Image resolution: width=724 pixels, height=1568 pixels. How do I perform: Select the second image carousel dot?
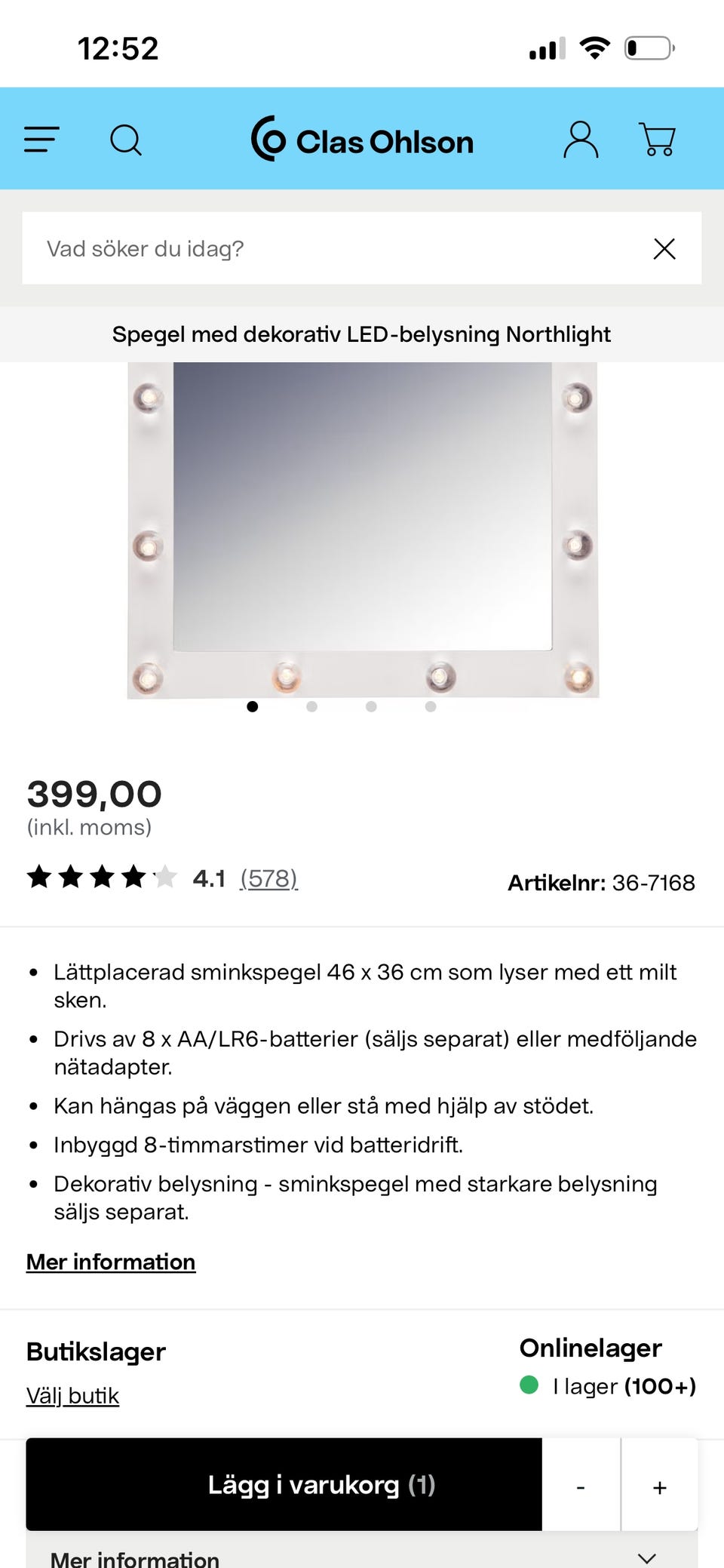click(312, 707)
